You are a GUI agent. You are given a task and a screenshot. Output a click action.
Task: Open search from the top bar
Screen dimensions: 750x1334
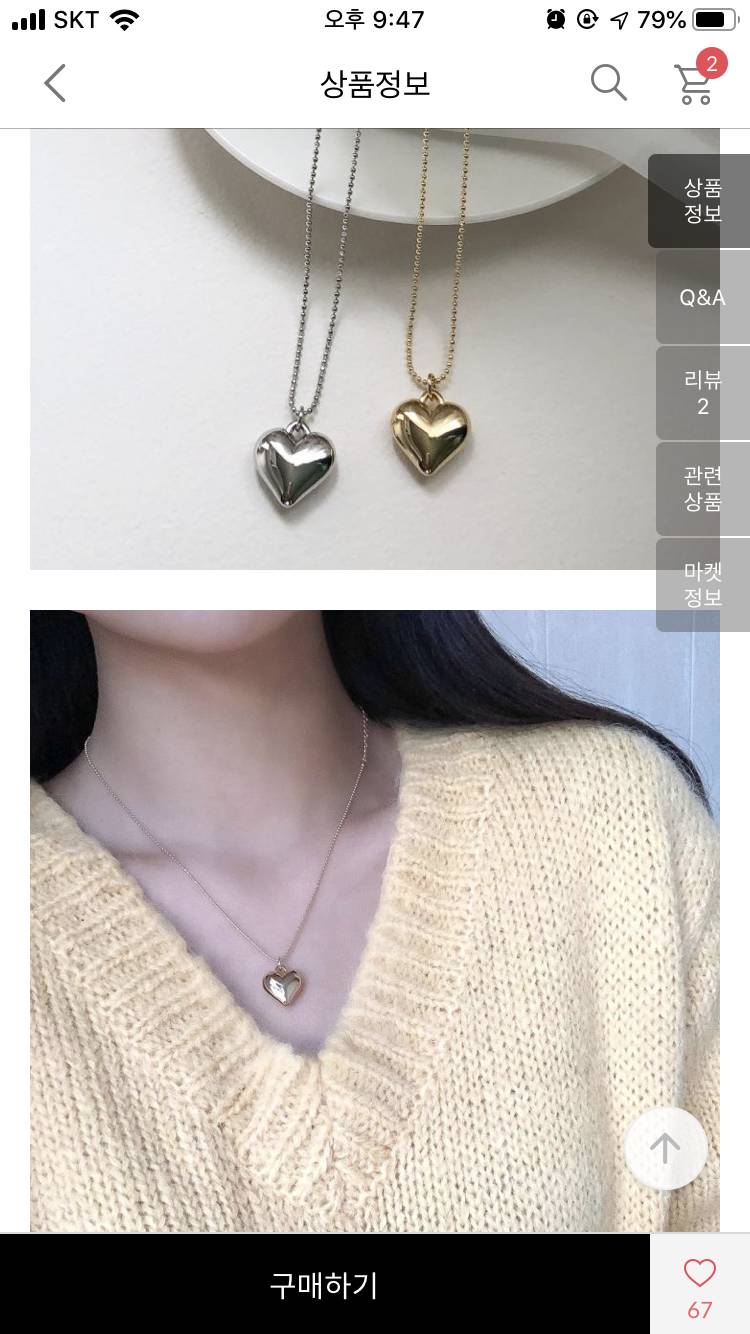pyautogui.click(x=608, y=83)
